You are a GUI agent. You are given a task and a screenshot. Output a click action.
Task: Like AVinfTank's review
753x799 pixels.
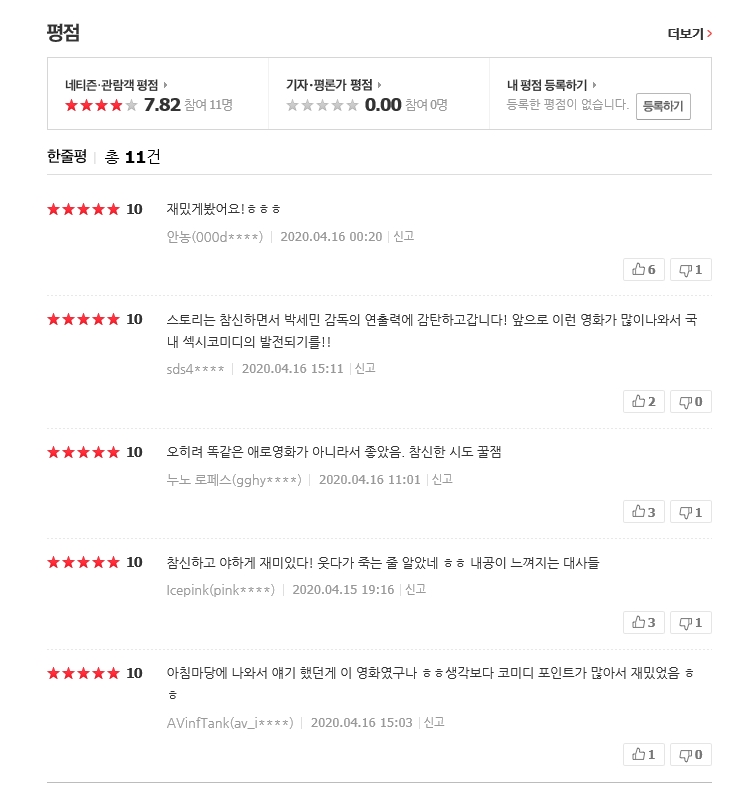pos(643,754)
